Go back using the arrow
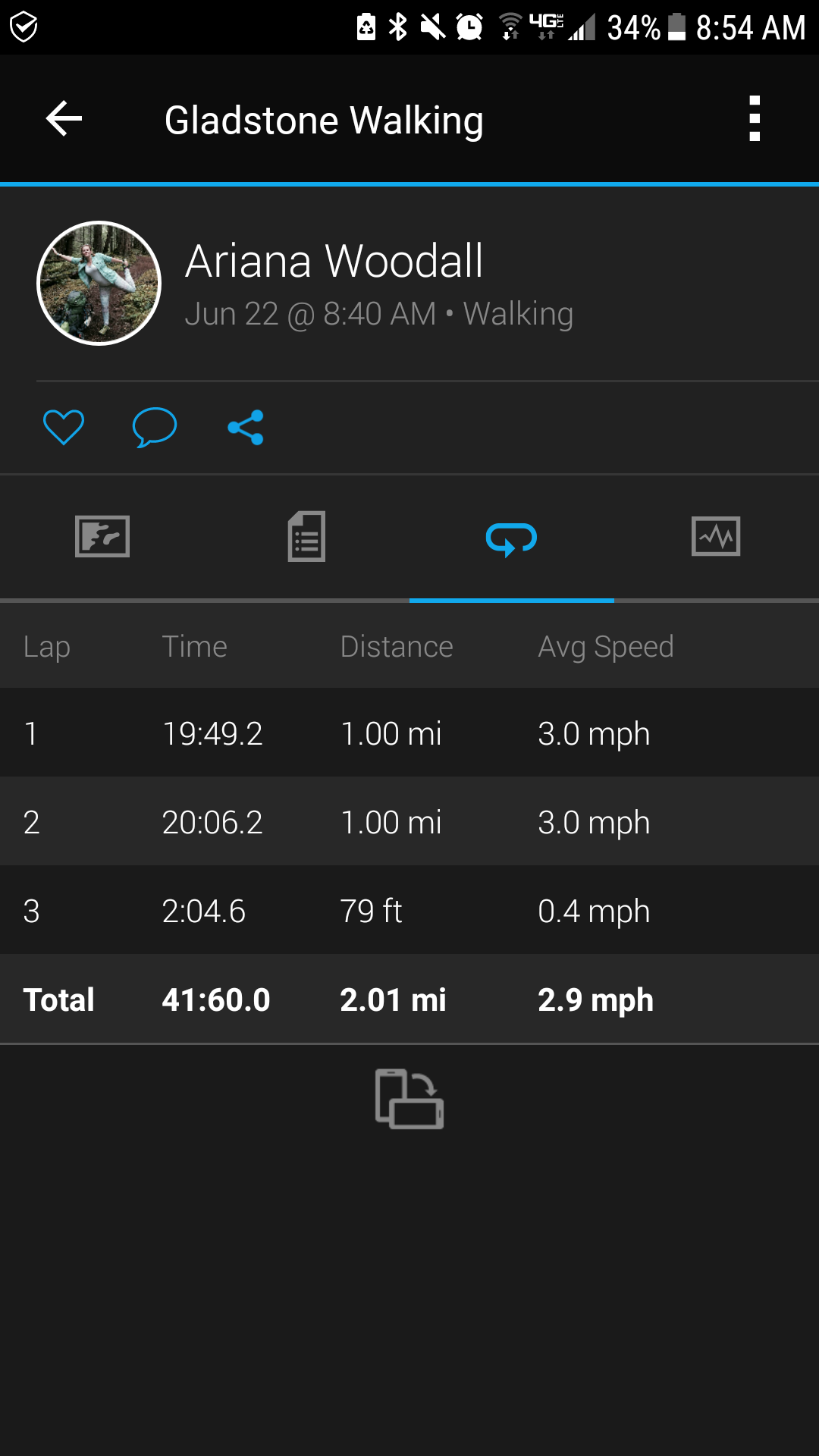 64,119
